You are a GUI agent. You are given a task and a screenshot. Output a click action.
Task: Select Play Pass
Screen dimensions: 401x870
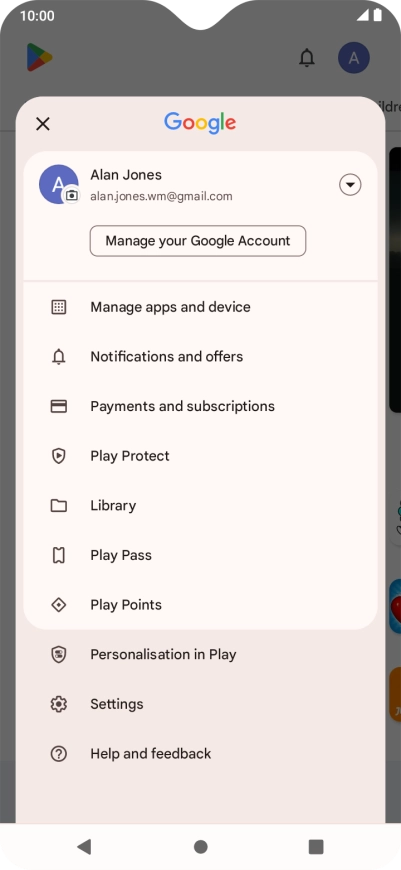[200, 555]
